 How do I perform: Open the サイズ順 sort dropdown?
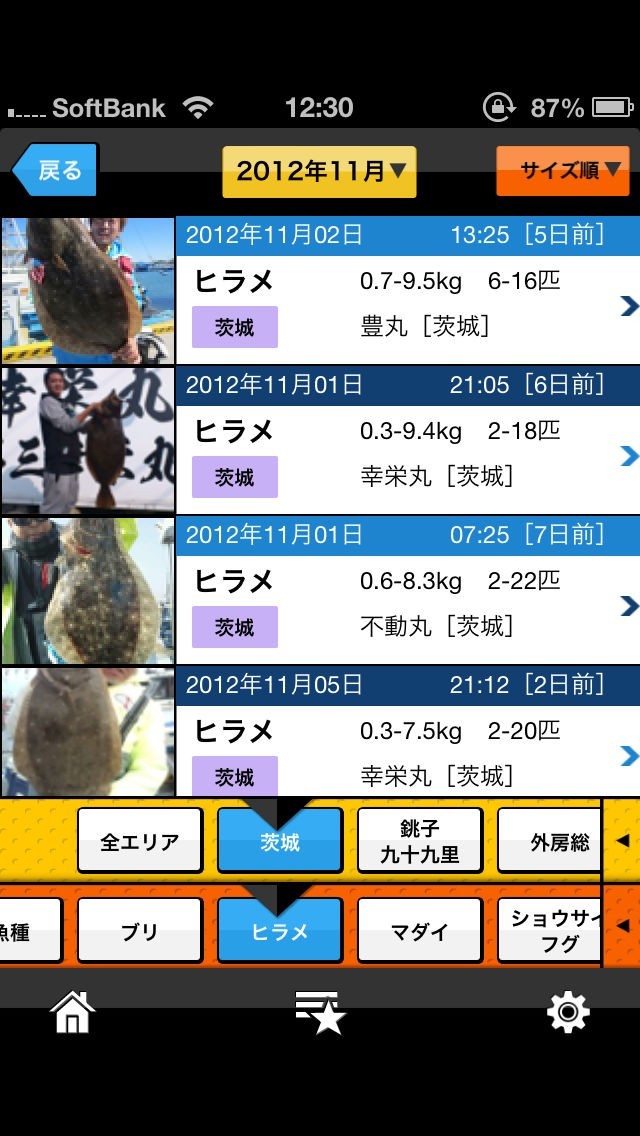click(562, 171)
